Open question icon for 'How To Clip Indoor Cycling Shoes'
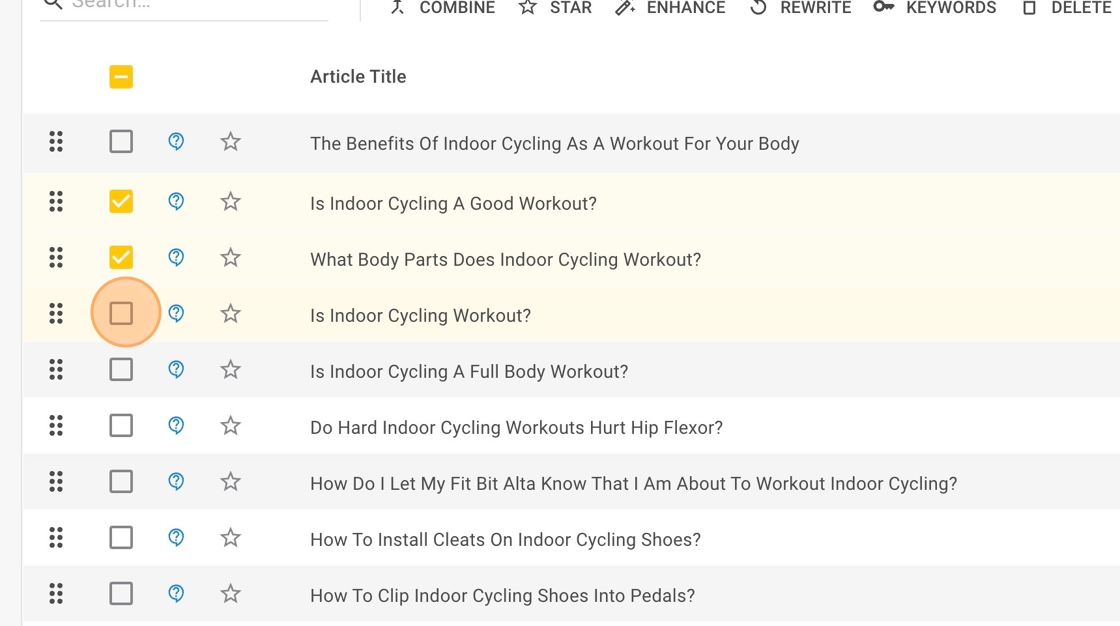The width and height of the screenshot is (1120, 626). point(176,594)
